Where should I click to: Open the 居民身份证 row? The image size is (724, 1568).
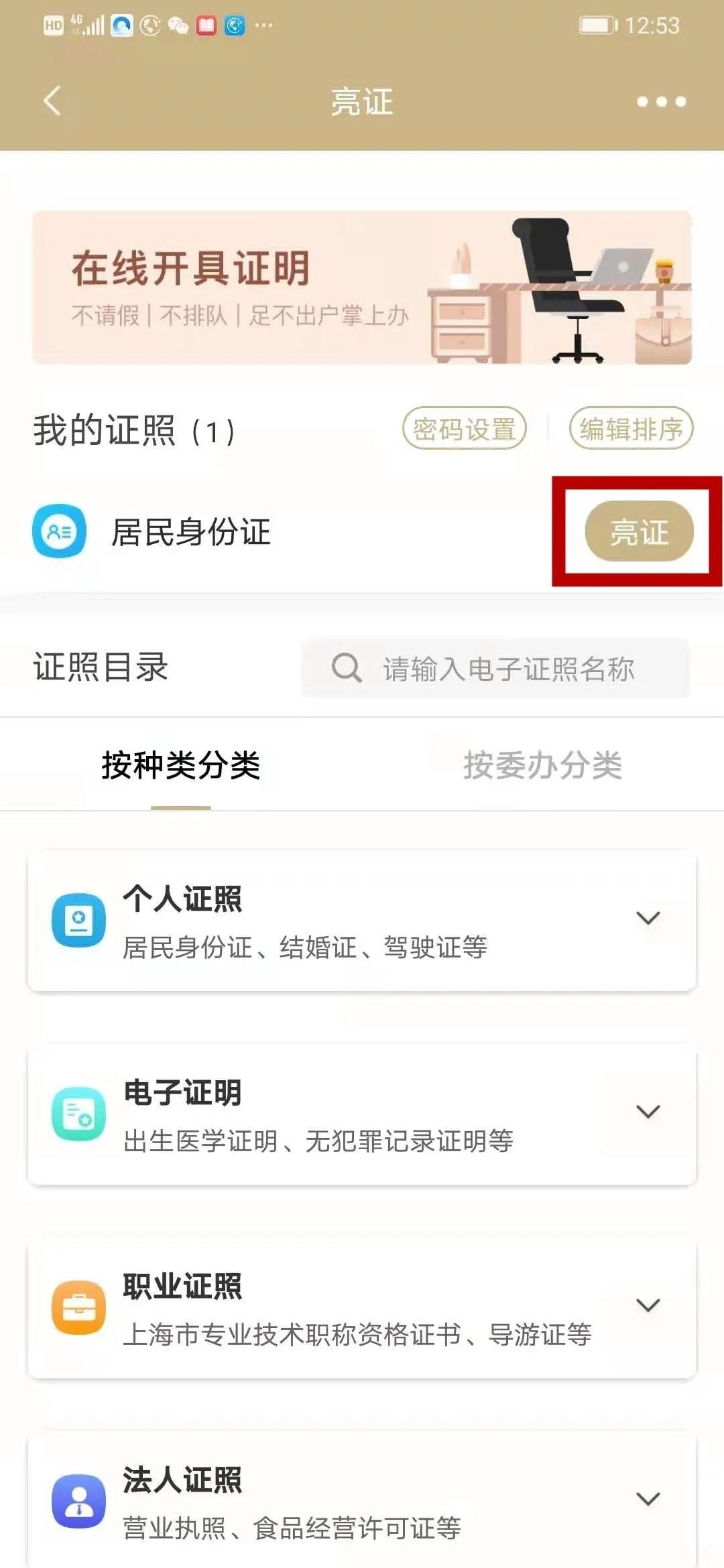point(191,532)
